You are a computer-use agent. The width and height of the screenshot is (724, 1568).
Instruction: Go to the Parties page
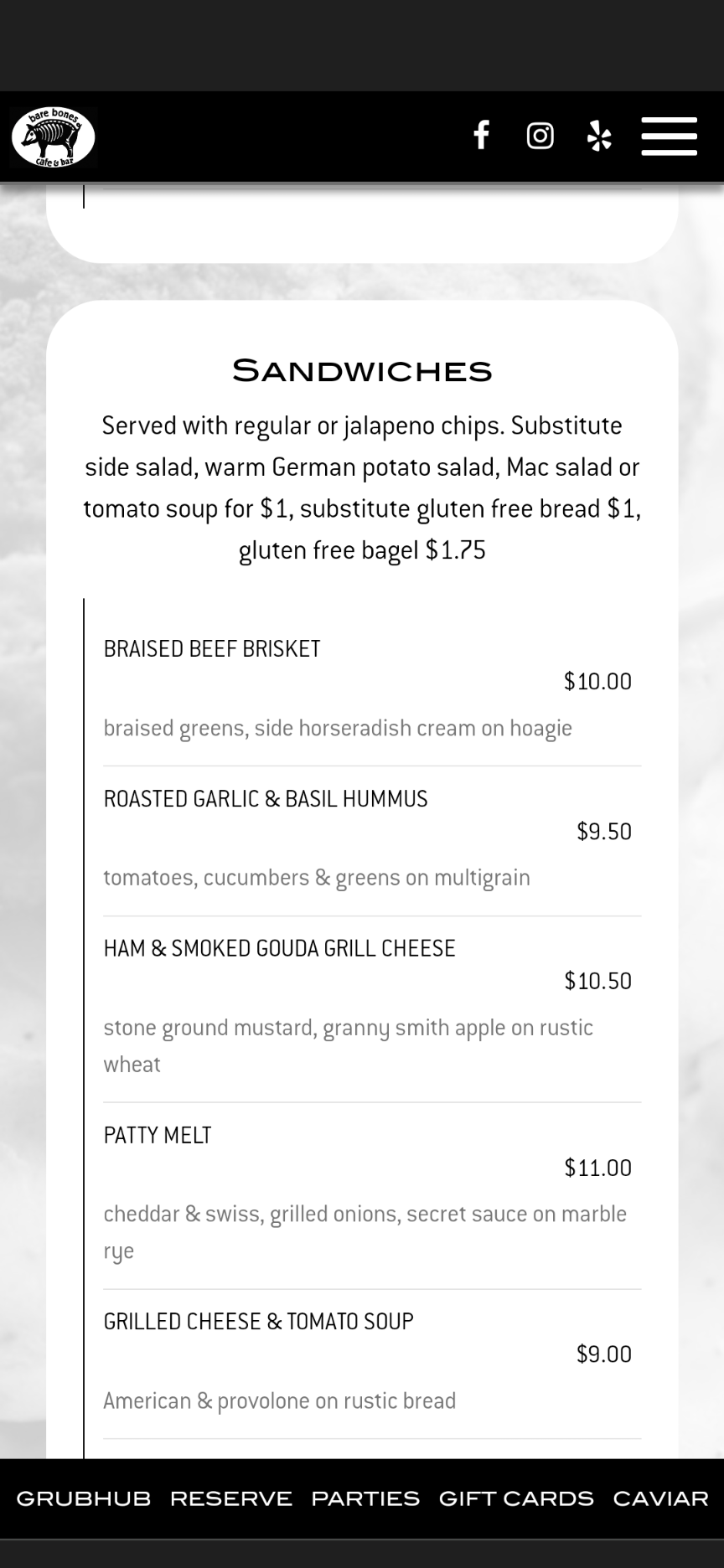tap(365, 1498)
